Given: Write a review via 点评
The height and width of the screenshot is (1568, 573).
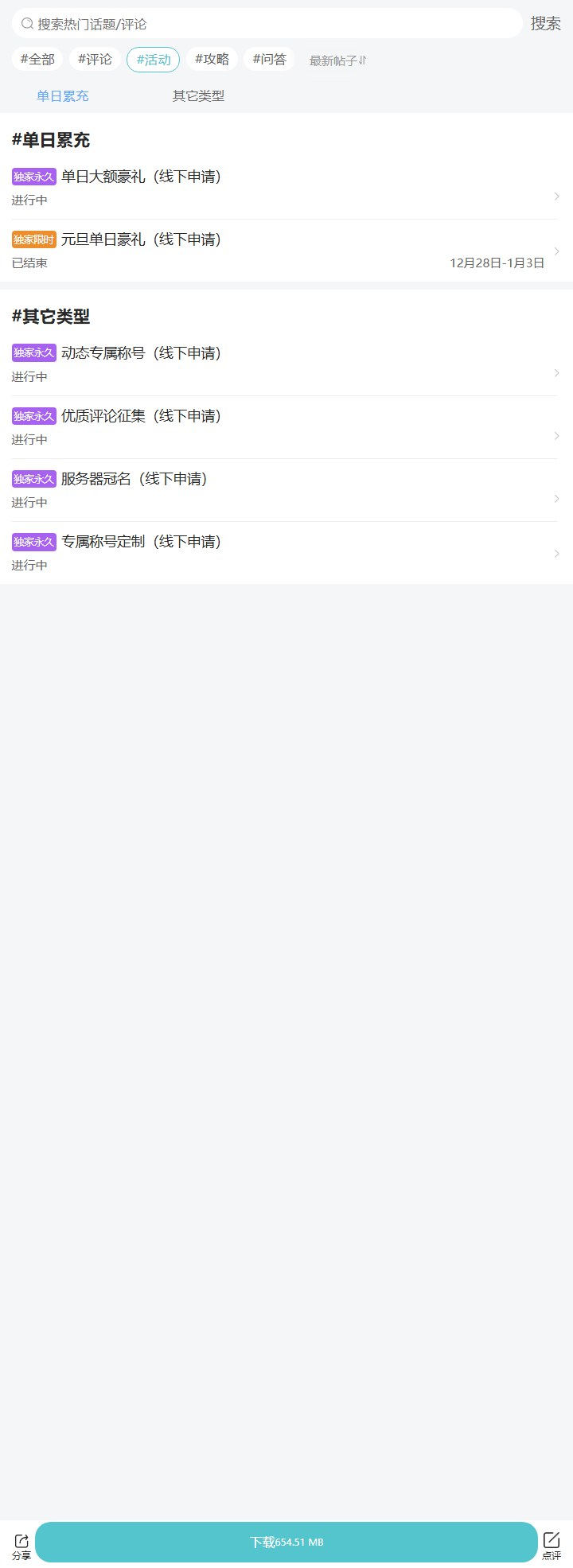Looking at the screenshot, I should click(552, 1546).
